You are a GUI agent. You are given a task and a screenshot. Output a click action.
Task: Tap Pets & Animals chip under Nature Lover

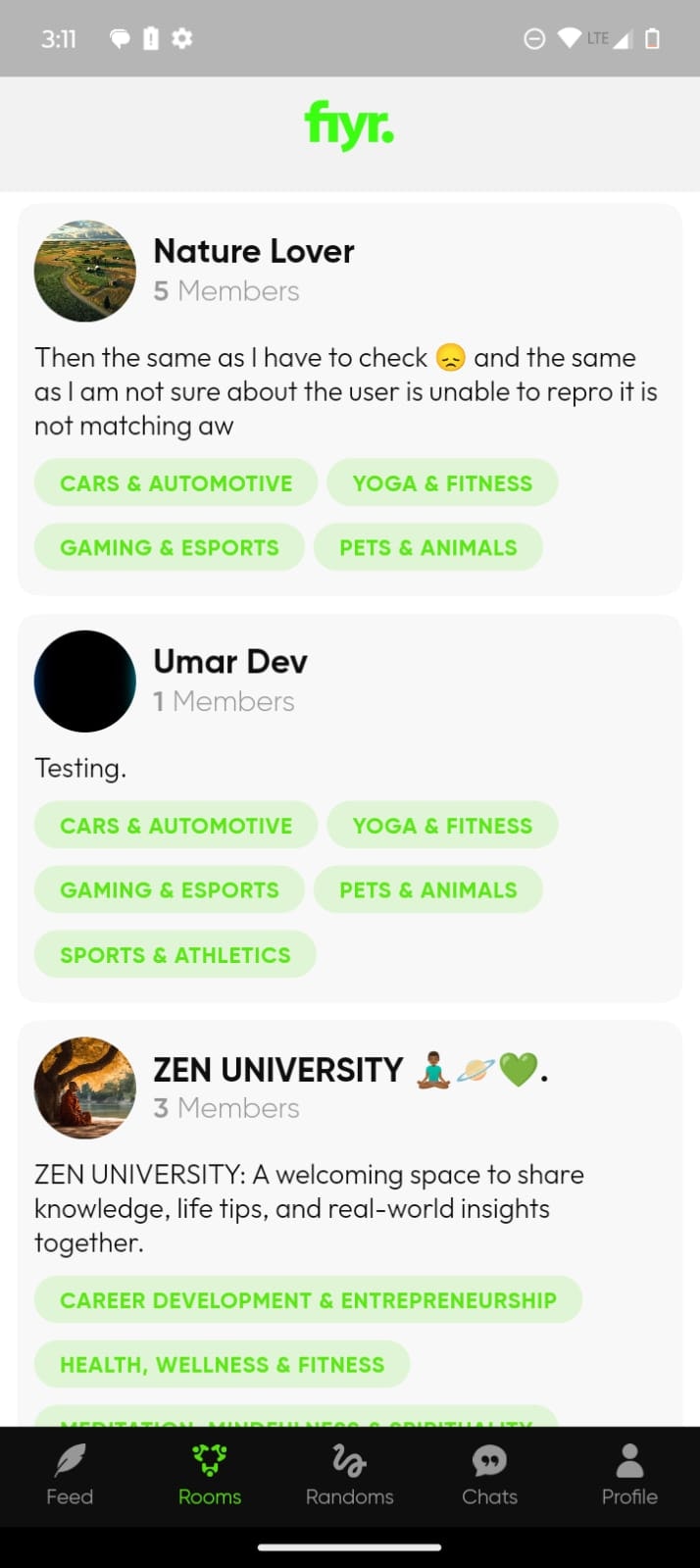(x=427, y=547)
